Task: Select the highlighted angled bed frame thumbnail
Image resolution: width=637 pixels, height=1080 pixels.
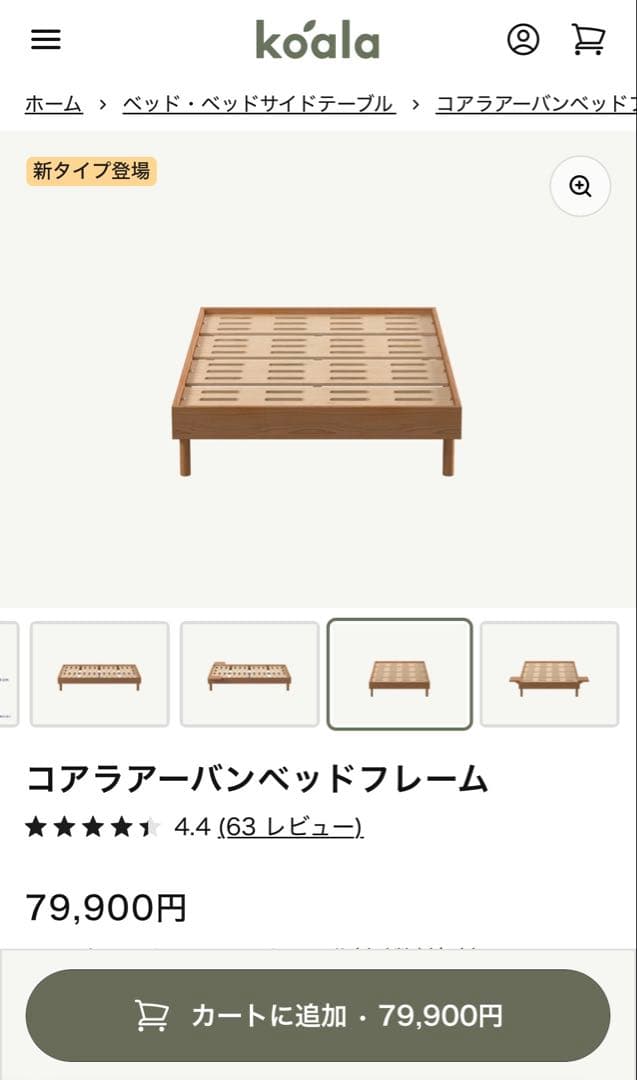Action: (x=399, y=674)
